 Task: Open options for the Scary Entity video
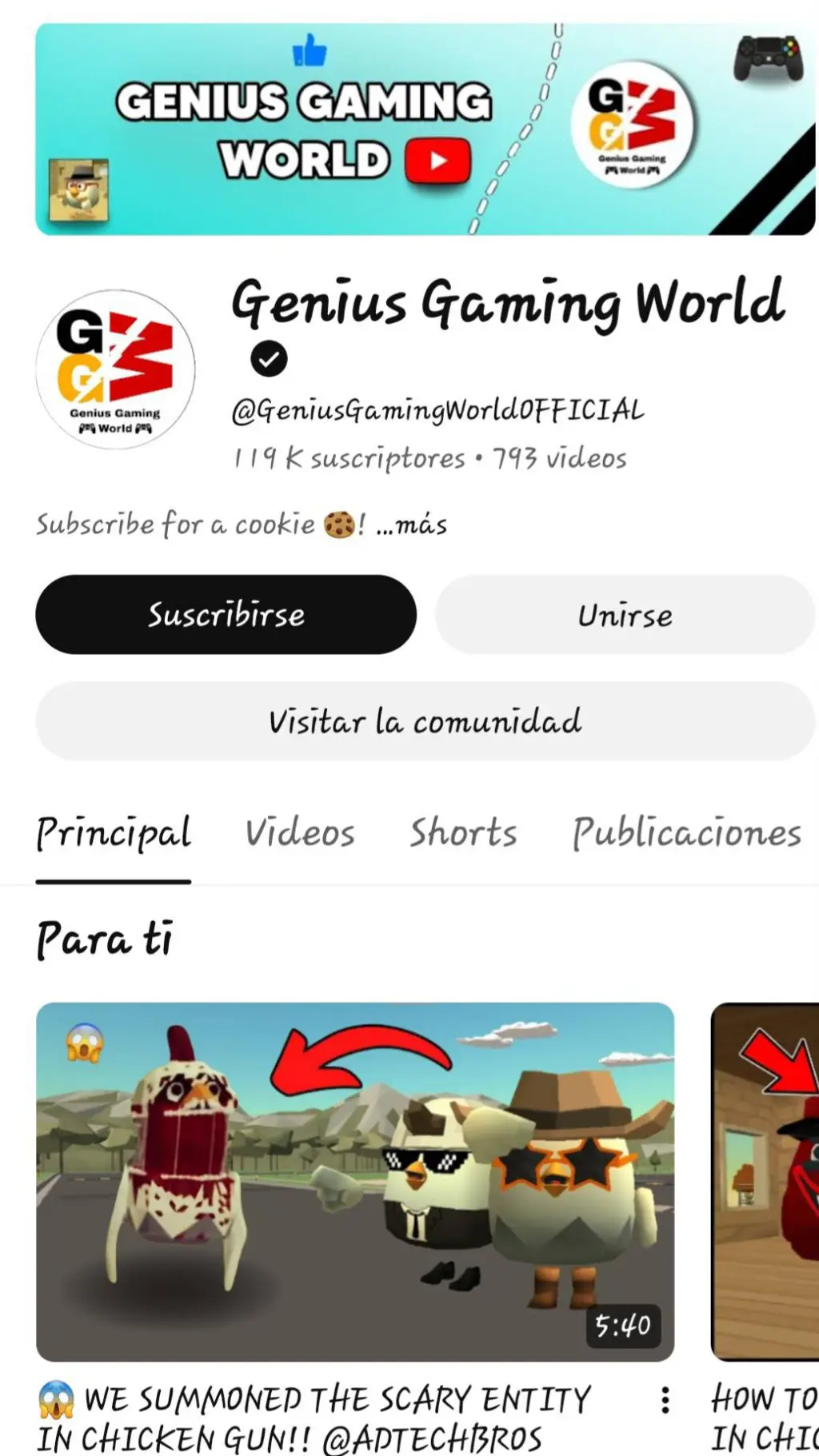click(x=665, y=1400)
